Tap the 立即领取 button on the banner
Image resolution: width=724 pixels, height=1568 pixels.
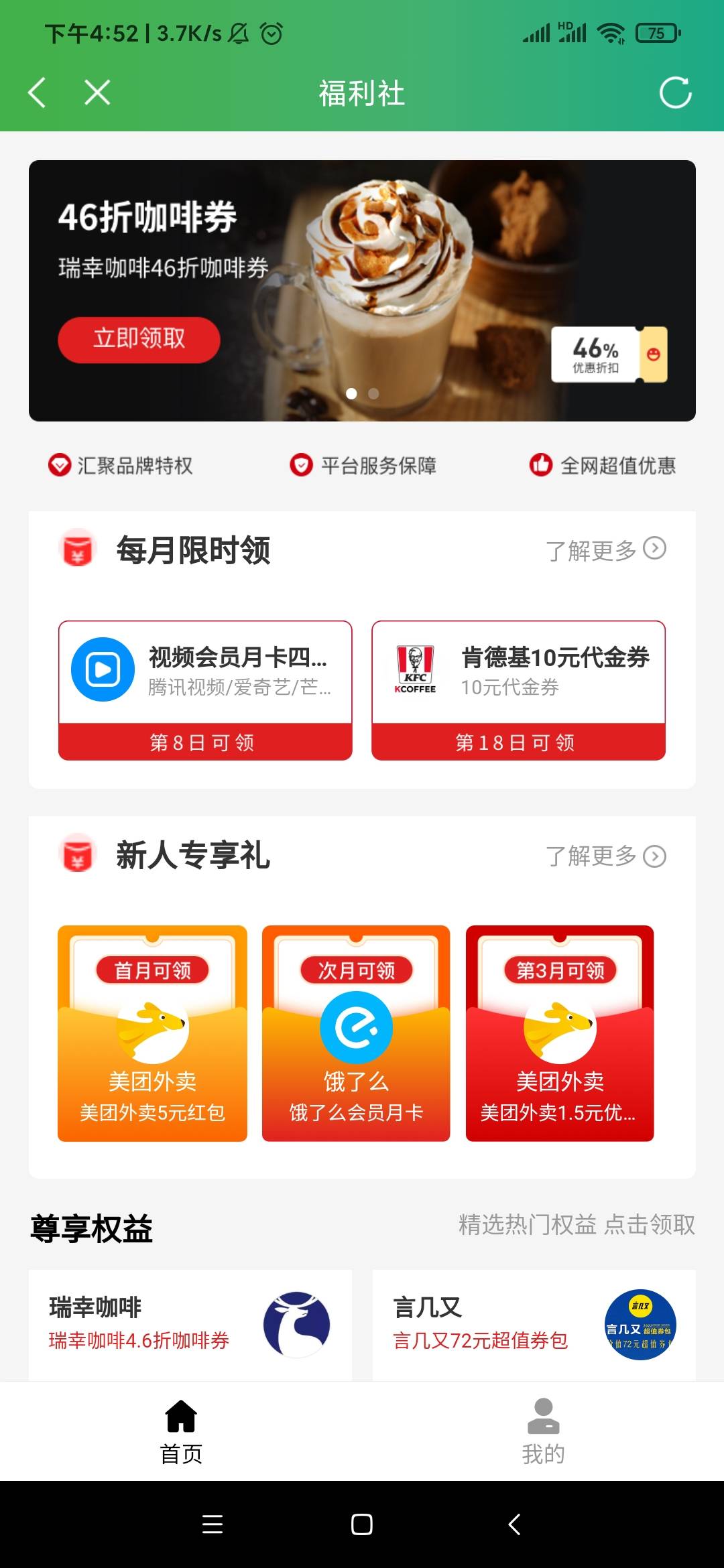click(x=139, y=339)
